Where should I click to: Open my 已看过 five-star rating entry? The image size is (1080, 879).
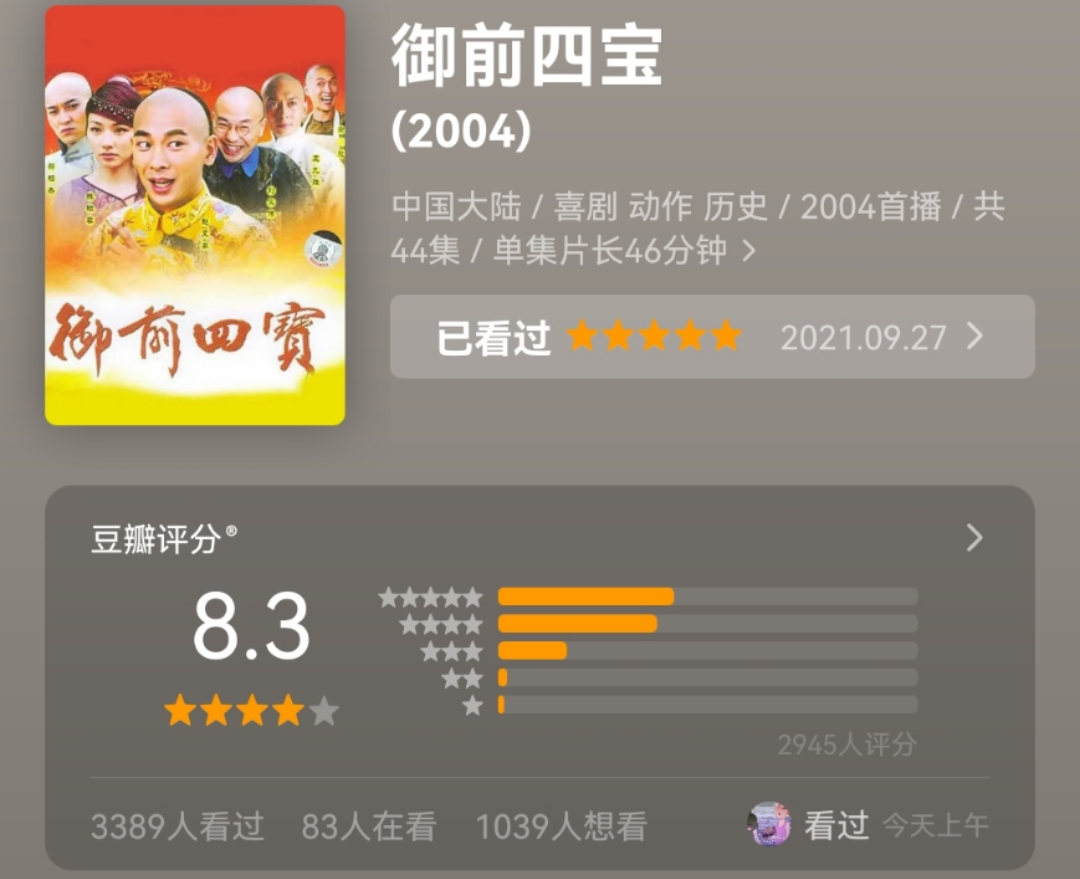click(x=712, y=337)
